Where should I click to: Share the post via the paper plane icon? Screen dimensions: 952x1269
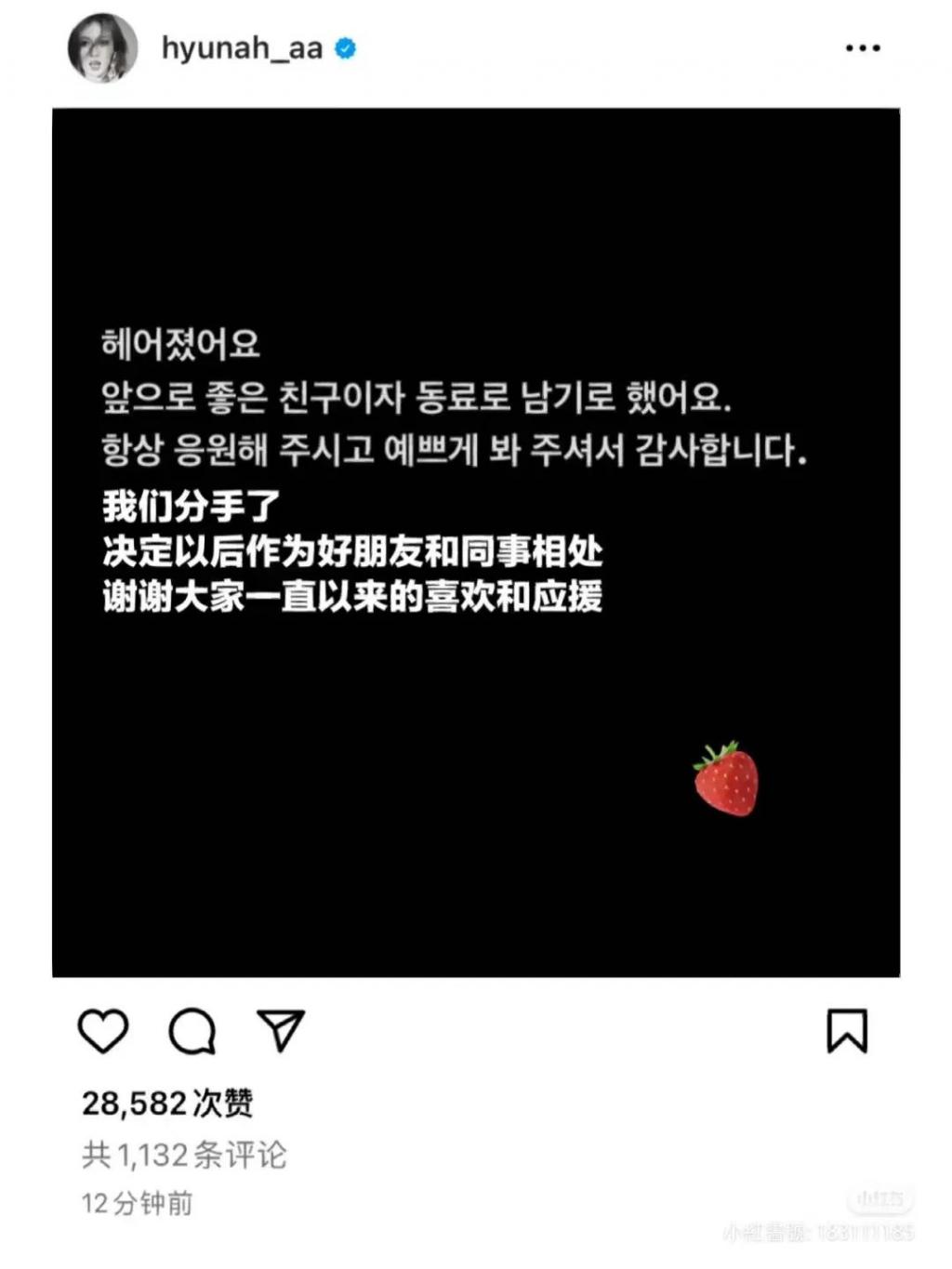280,1031
